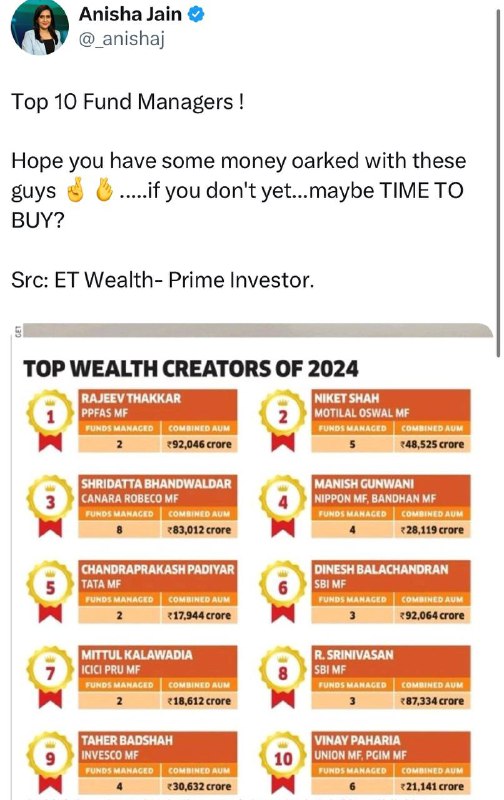
Task: Open the Top Wealth Creators image
Action: [252, 561]
